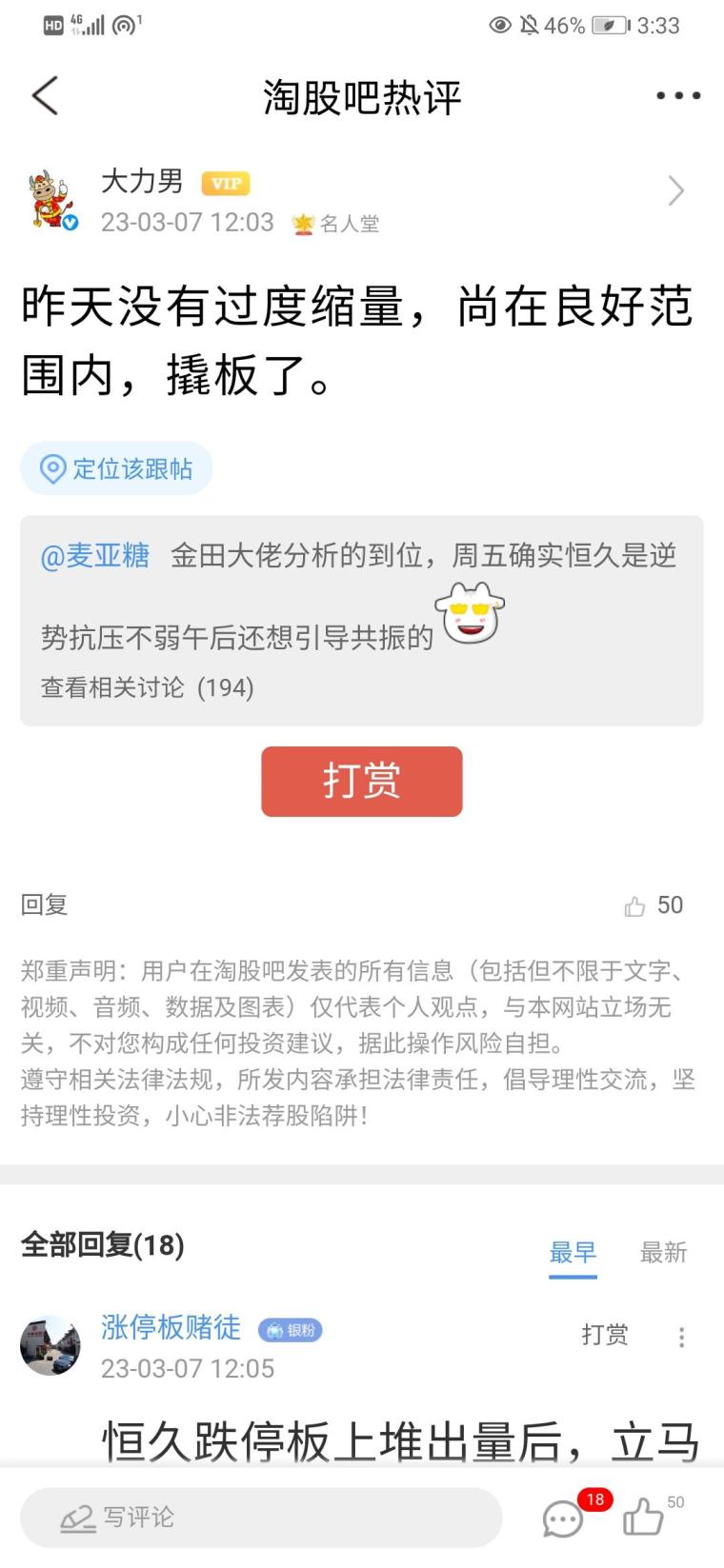Open more options on 涨停板赌徒's reply
This screenshot has width=724, height=1568.
click(x=681, y=1337)
